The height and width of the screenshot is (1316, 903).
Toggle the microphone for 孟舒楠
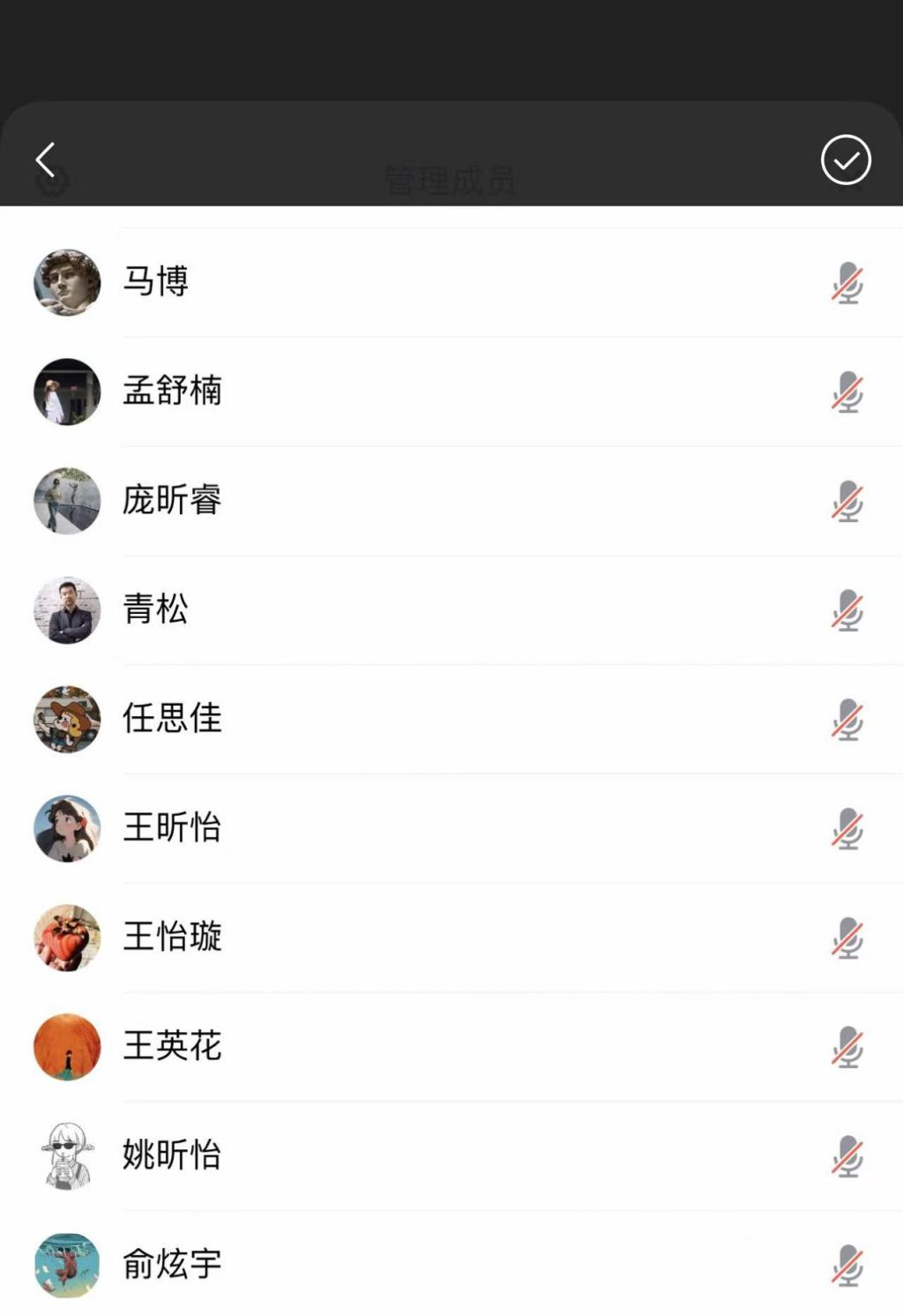pyautogui.click(x=847, y=392)
